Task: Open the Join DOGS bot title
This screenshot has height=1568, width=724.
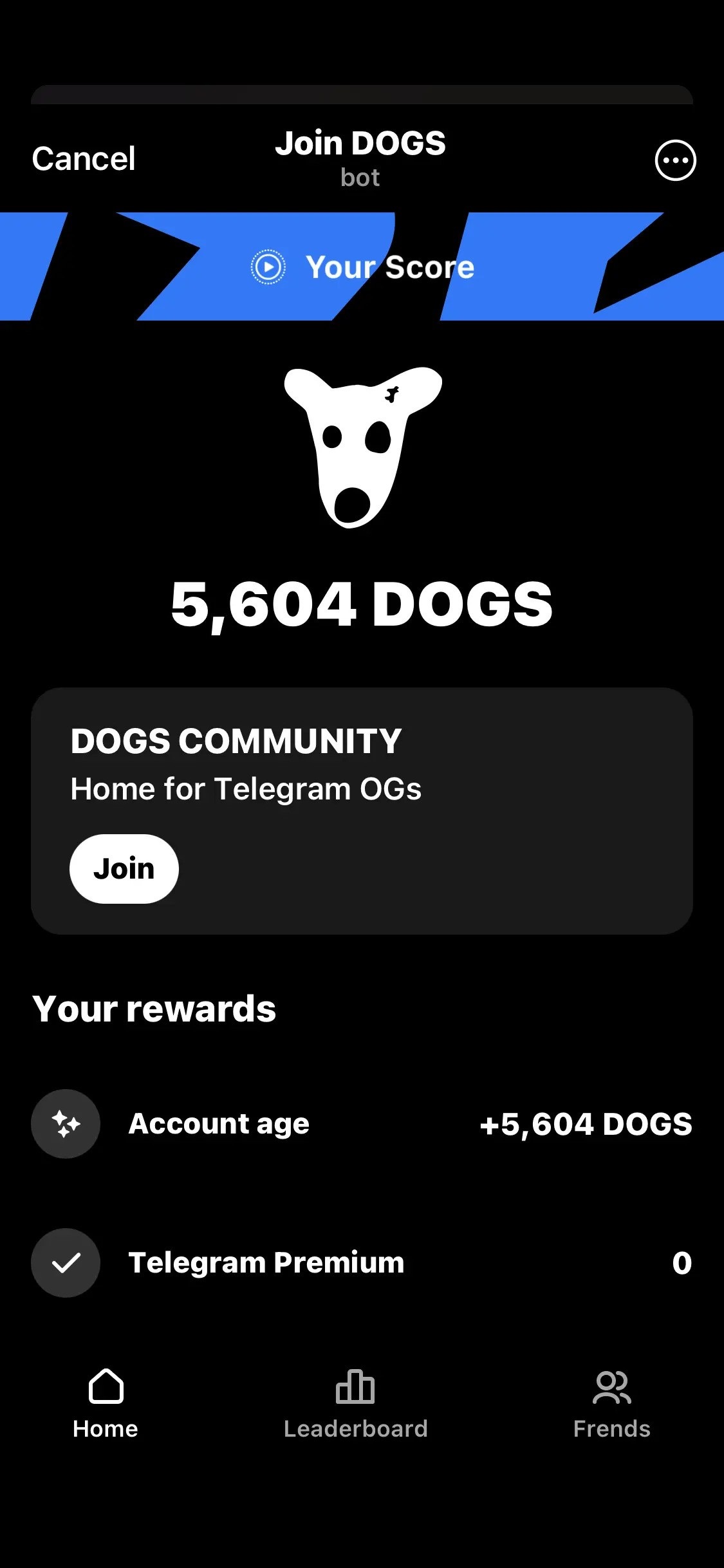Action: pos(361,143)
